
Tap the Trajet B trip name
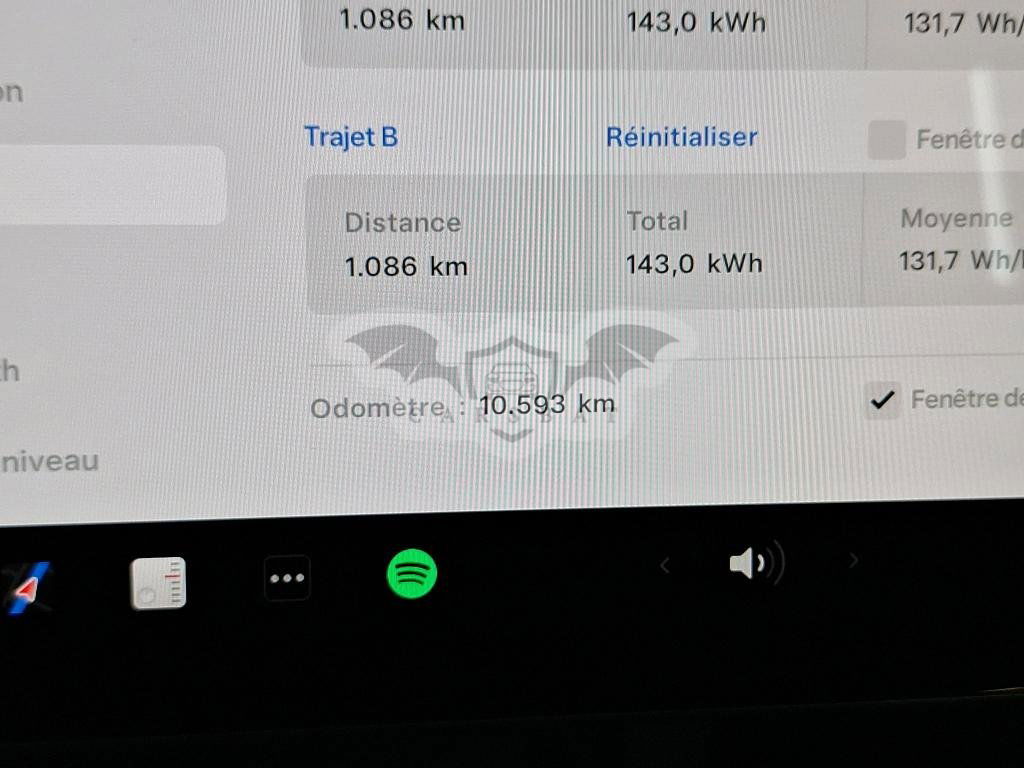point(351,137)
